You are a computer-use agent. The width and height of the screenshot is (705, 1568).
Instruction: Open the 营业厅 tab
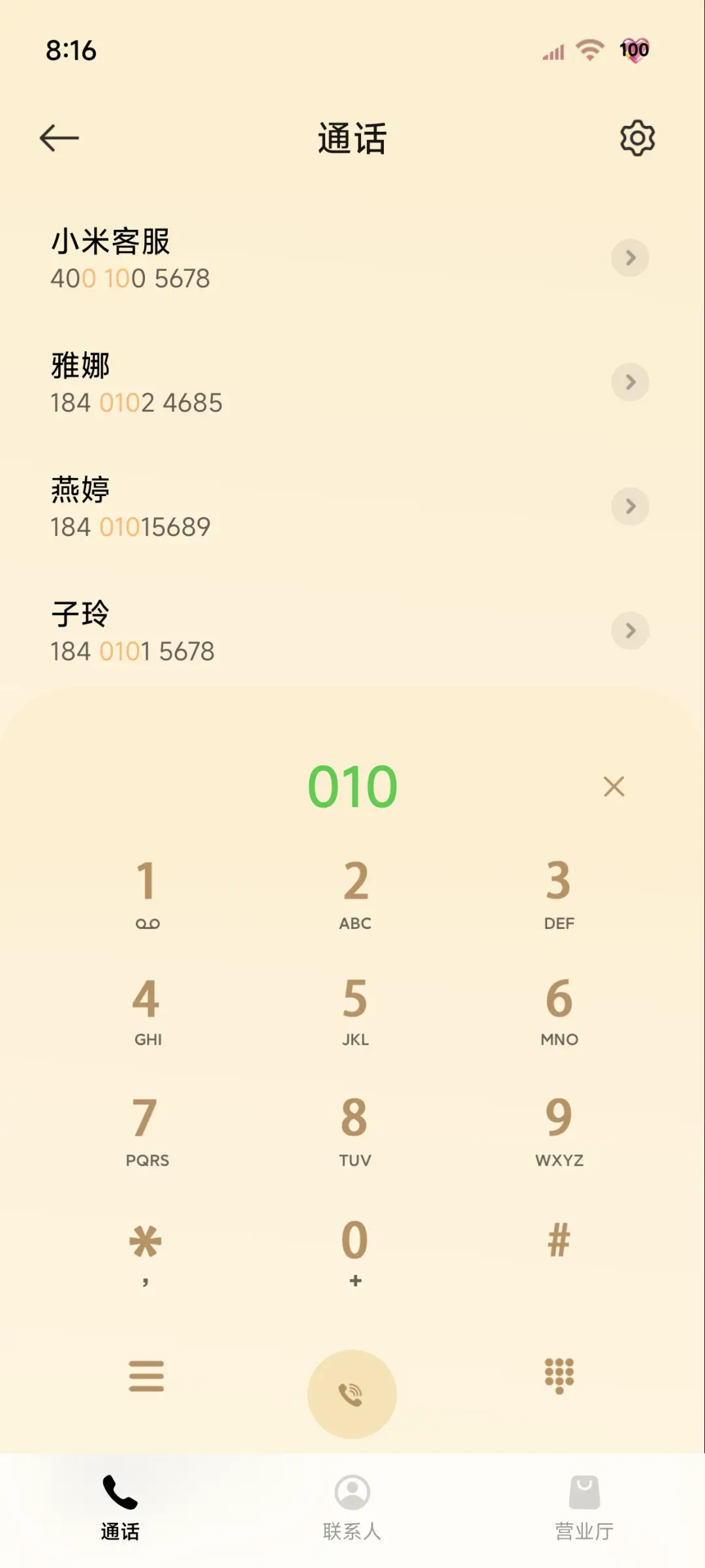(x=586, y=1508)
